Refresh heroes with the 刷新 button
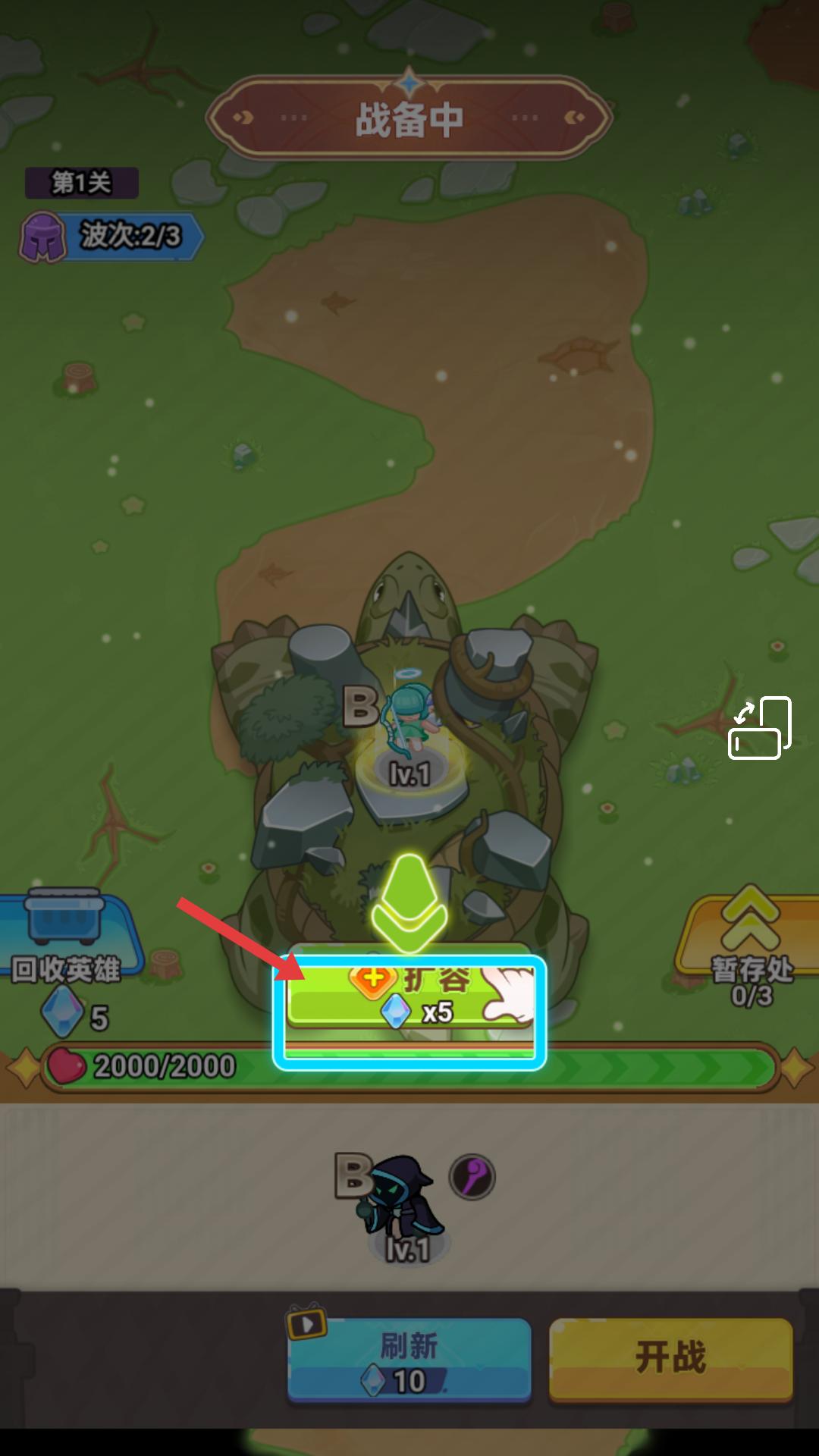This screenshot has height=1456, width=819. [409, 1359]
